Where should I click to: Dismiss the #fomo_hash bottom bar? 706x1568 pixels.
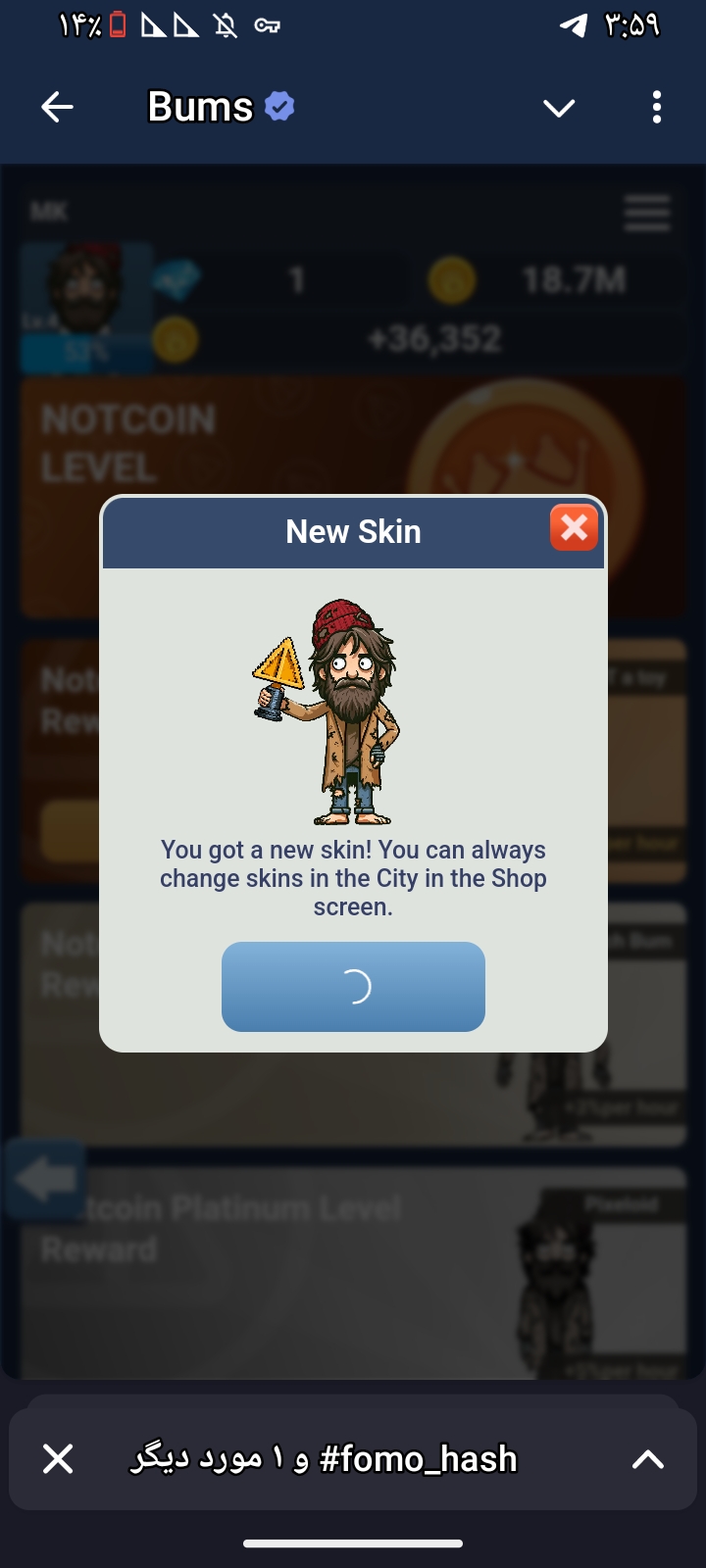click(x=58, y=1459)
